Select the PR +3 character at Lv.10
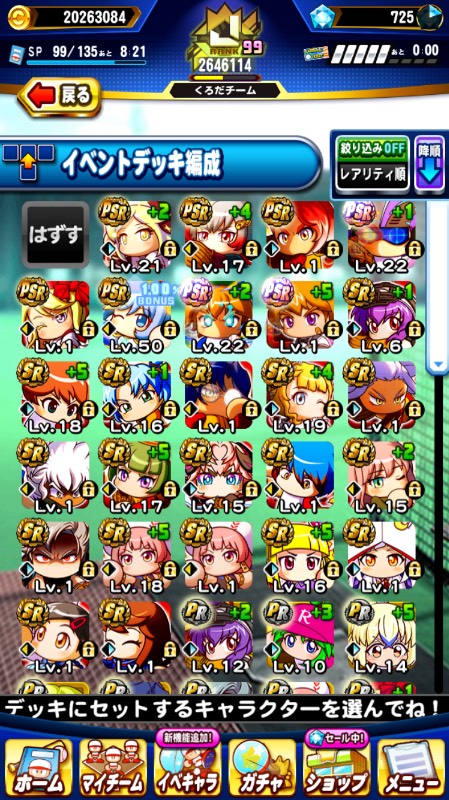The image size is (449, 800). 300,638
